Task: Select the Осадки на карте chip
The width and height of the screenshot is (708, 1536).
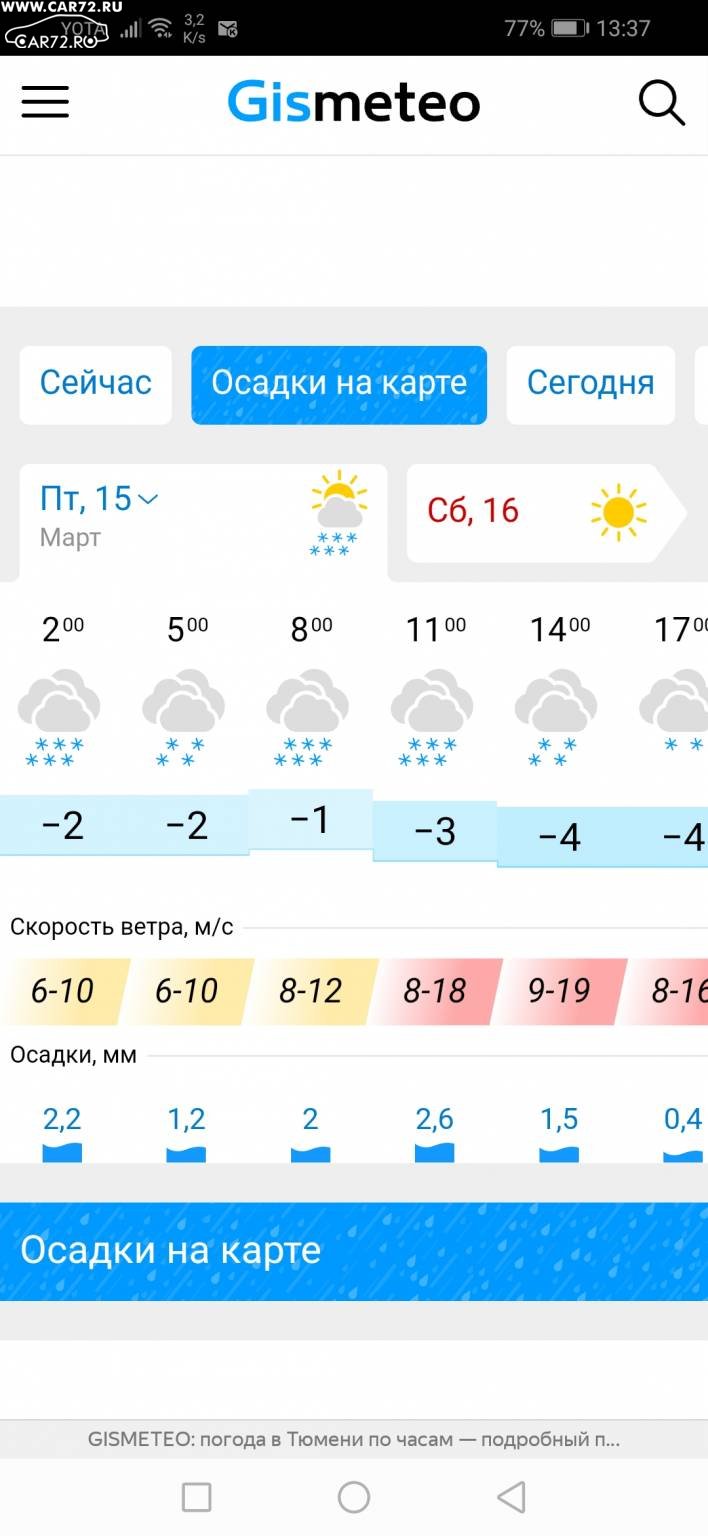Action: click(x=339, y=384)
